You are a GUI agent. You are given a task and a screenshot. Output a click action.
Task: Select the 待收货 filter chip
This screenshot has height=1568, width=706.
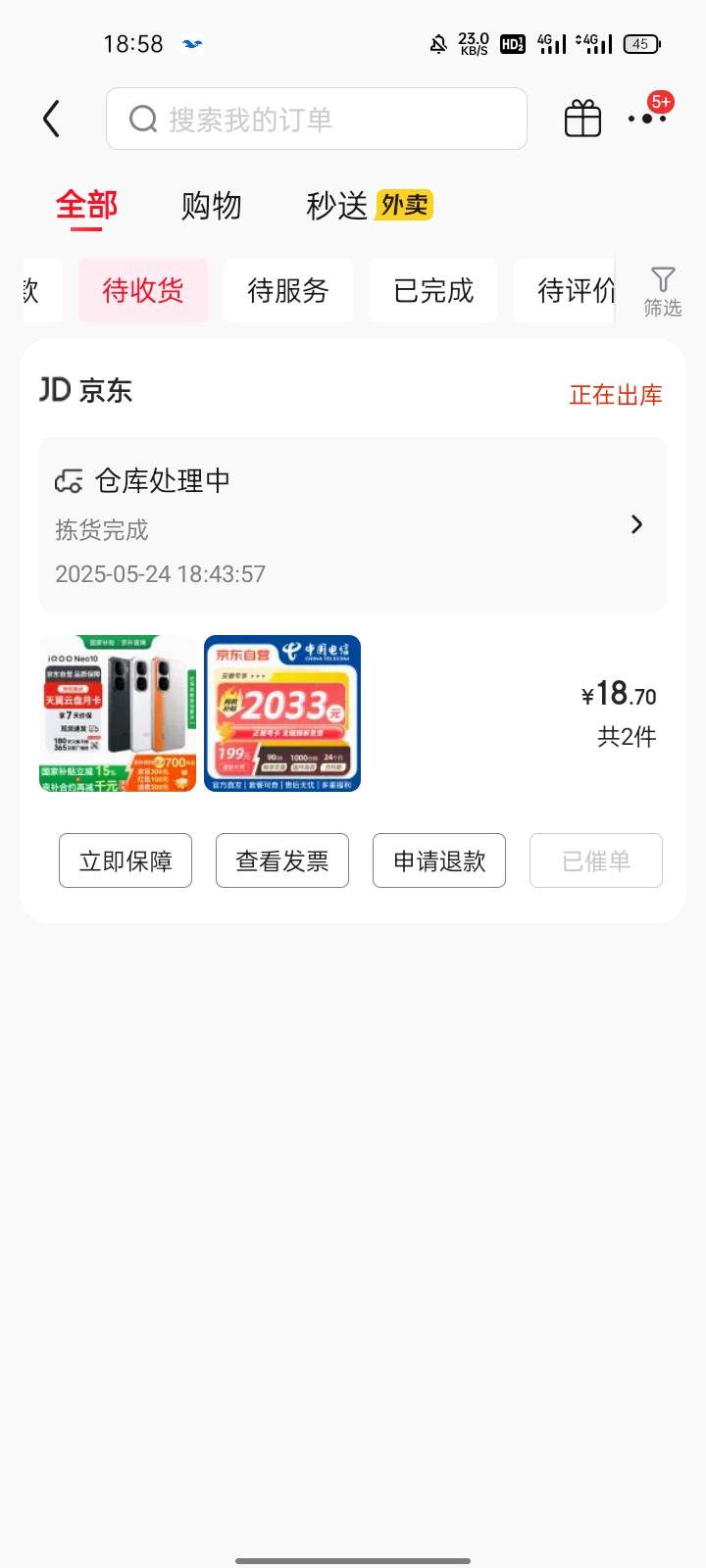coord(143,290)
